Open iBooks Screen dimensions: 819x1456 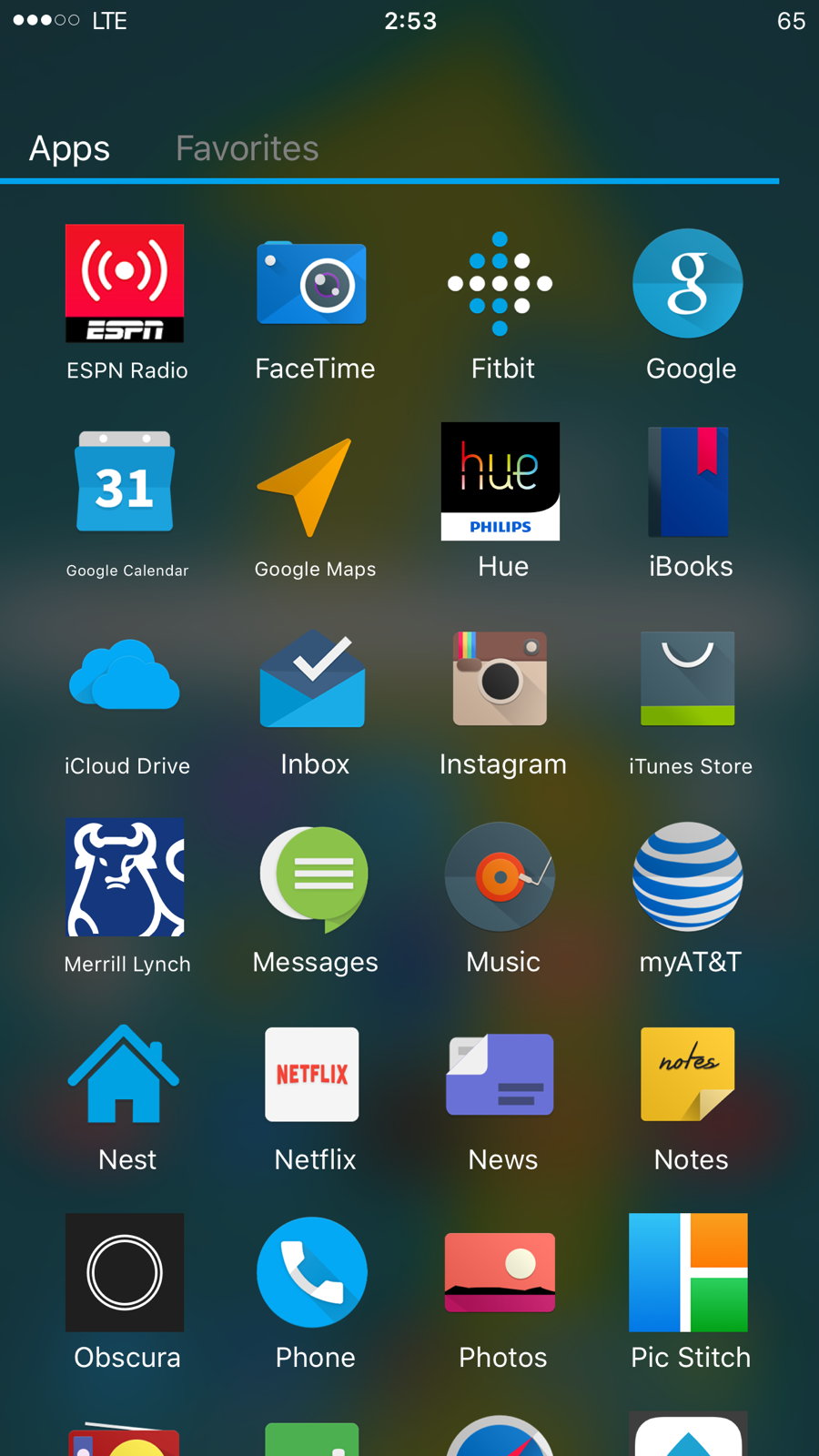(x=688, y=481)
